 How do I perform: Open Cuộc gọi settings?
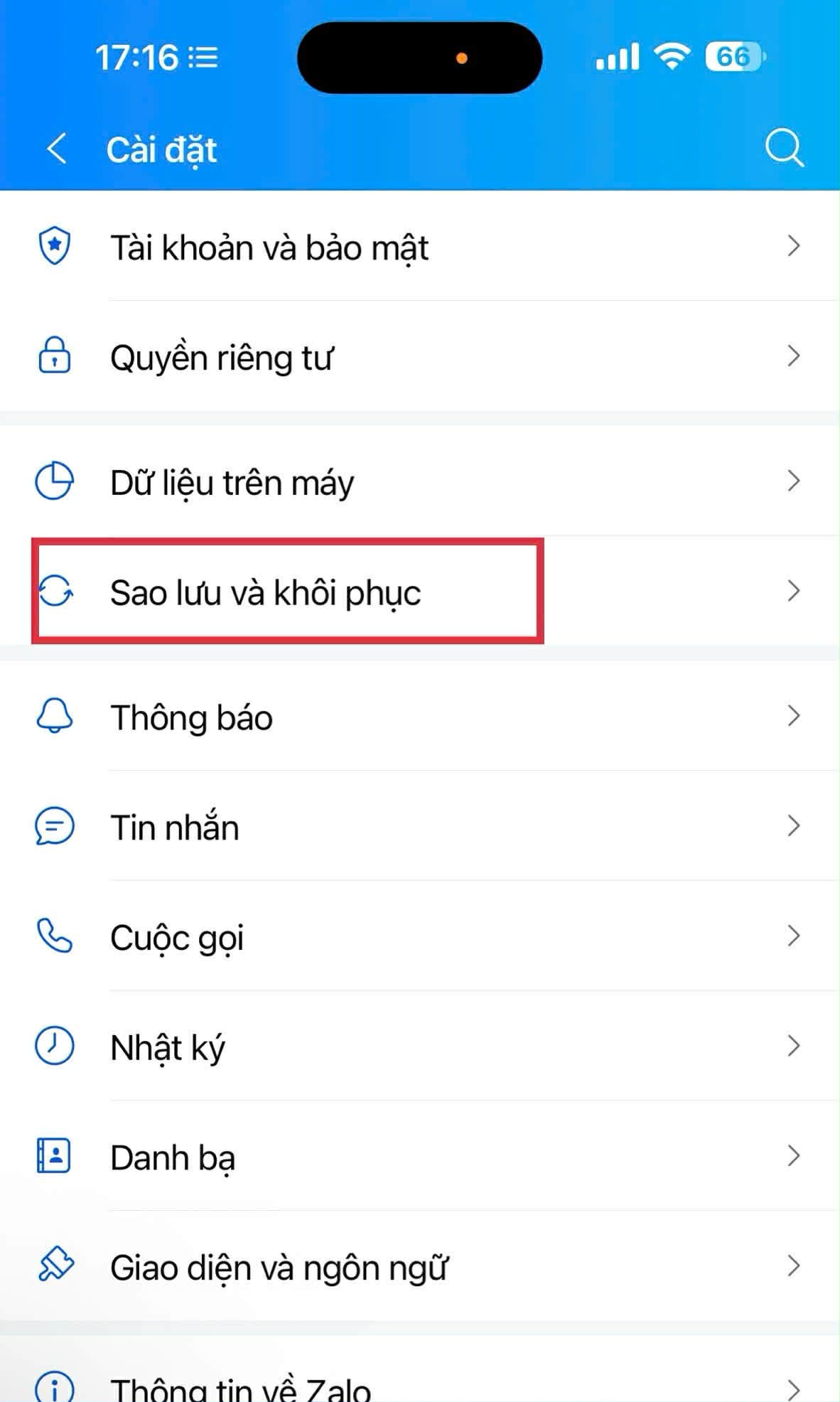coord(419,937)
